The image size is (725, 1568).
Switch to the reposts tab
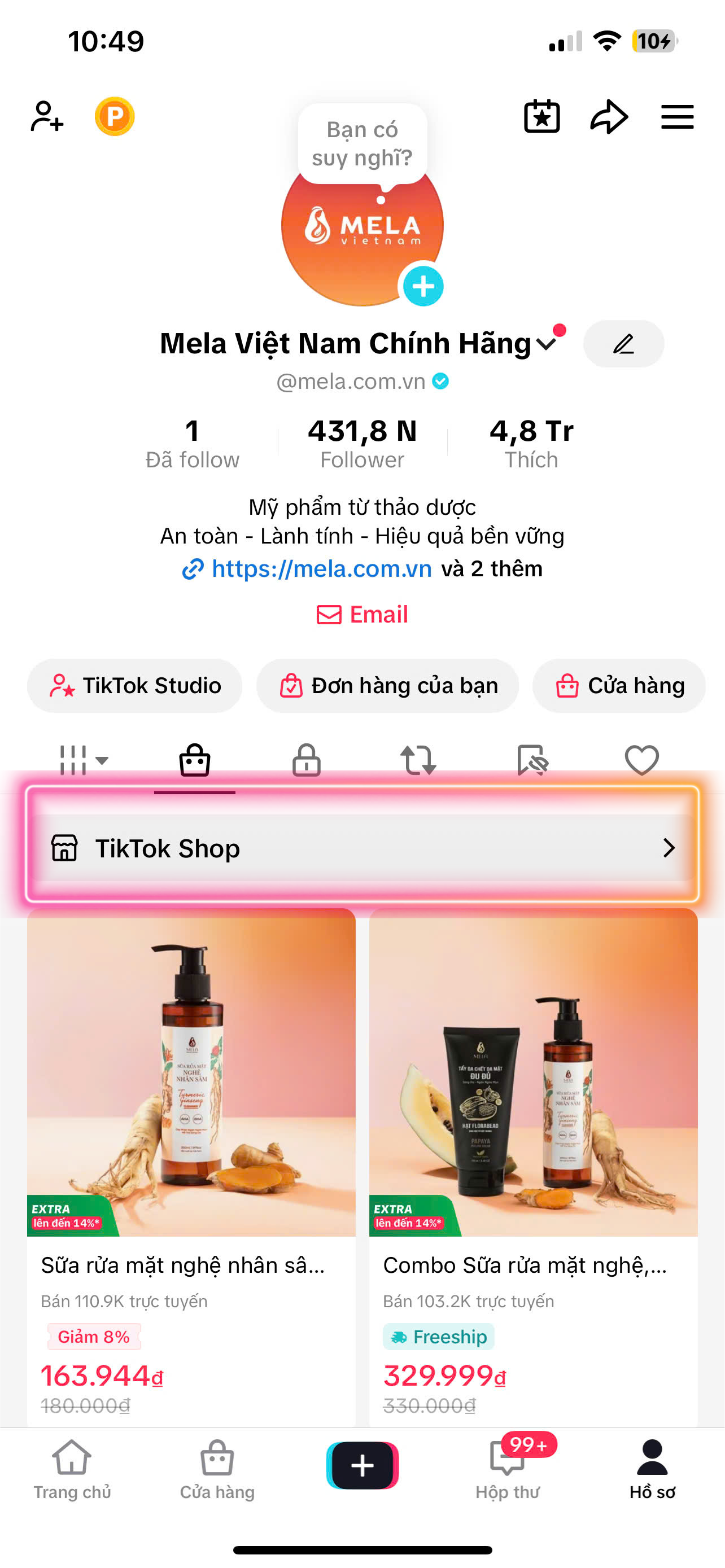coord(418,760)
